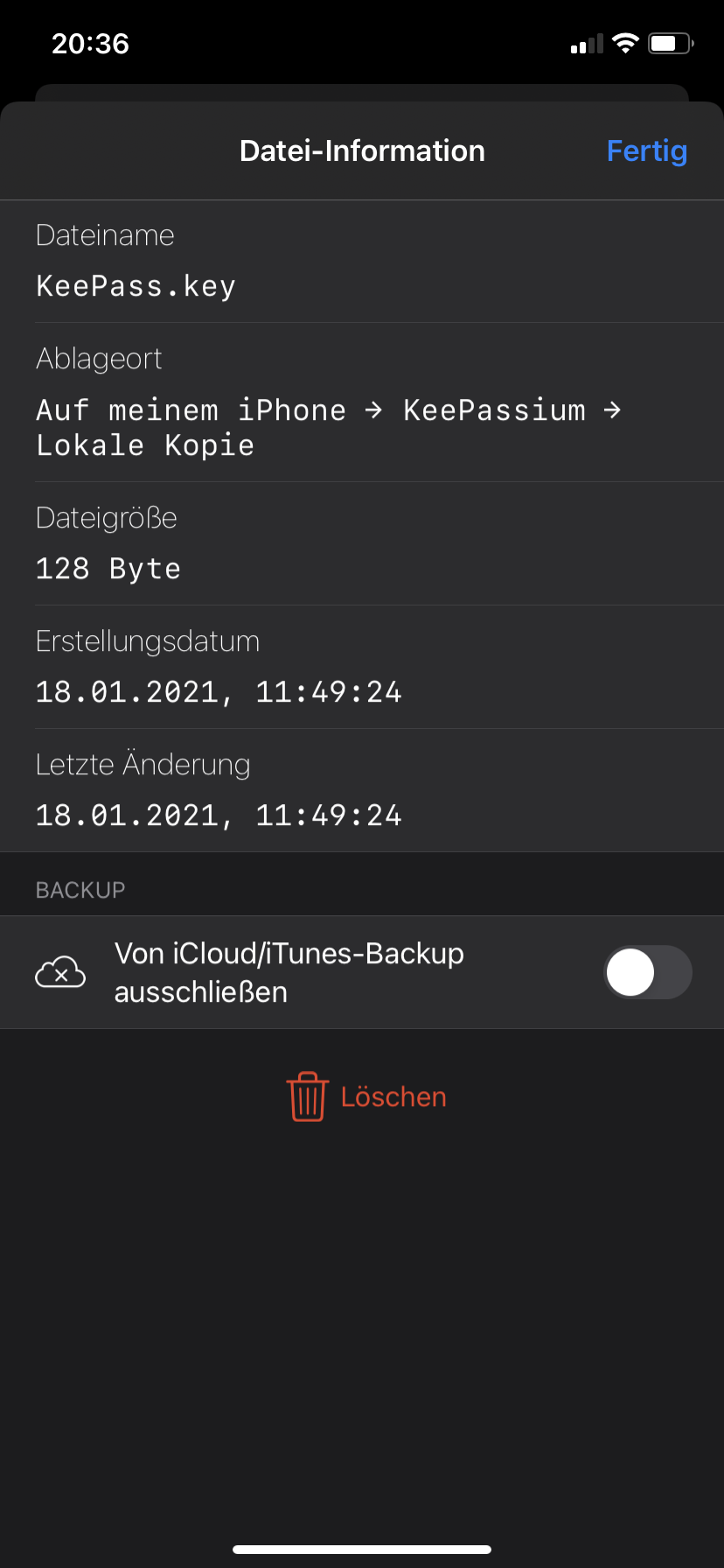Click 'KeePassium' in the storage location path
The width and height of the screenshot is (724, 1568).
494,409
